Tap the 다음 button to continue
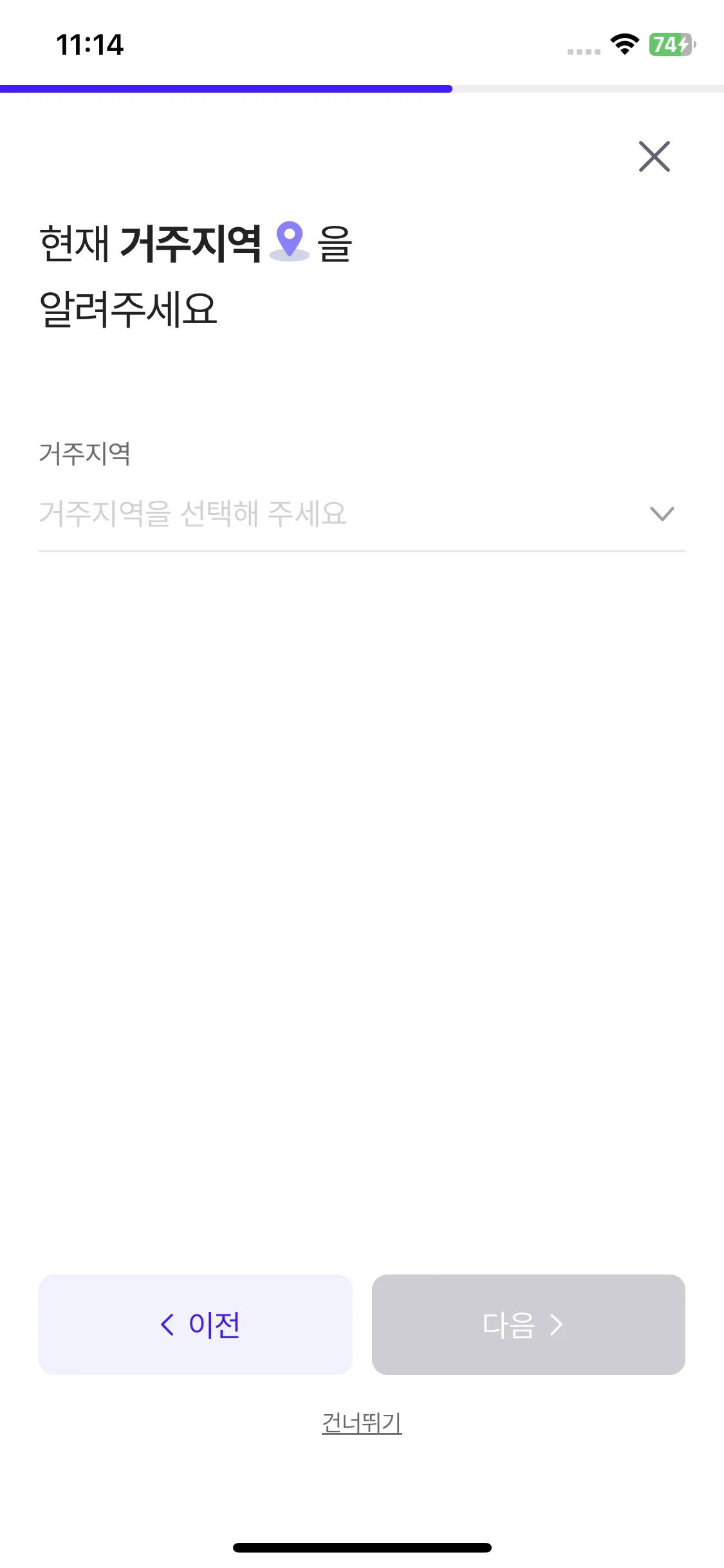 (528, 1324)
